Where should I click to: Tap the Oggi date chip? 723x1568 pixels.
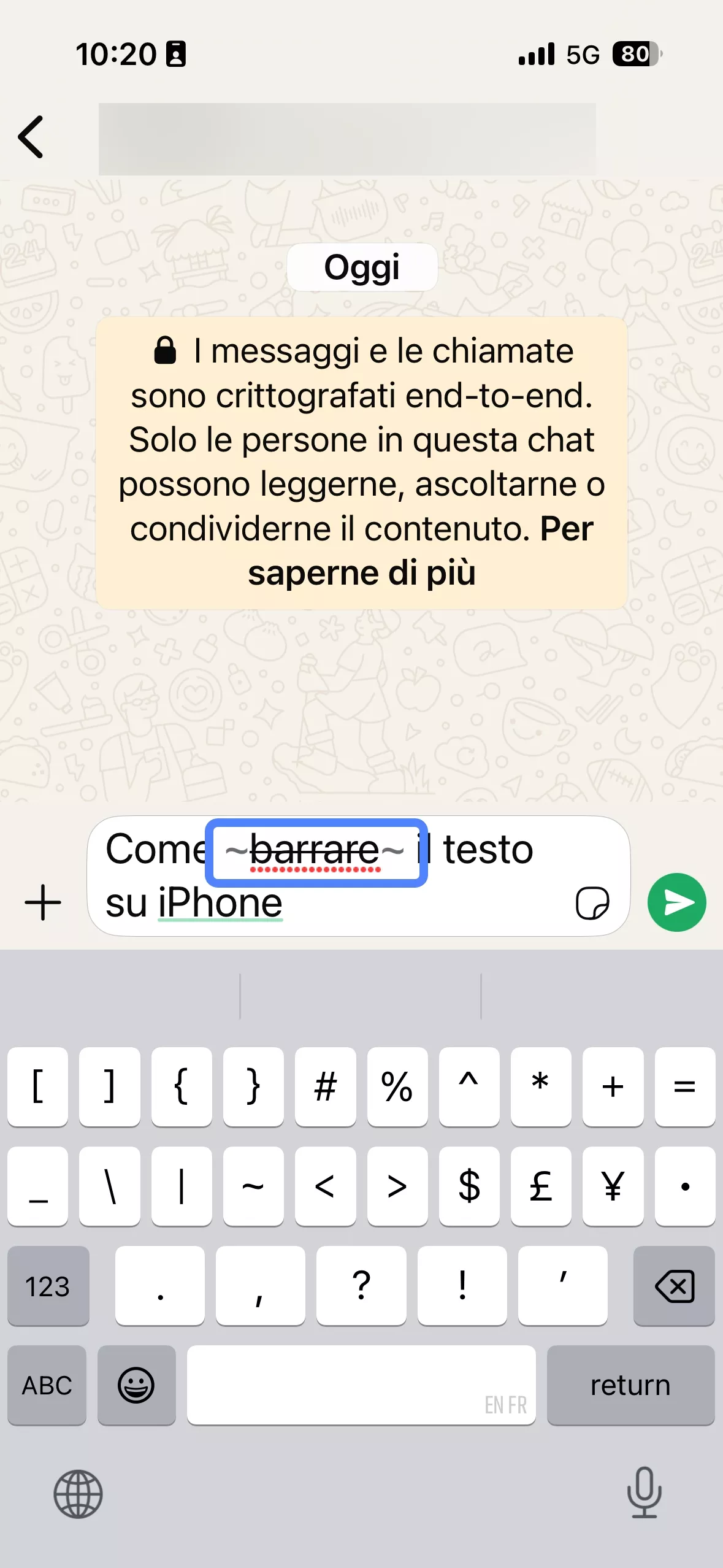(362, 266)
